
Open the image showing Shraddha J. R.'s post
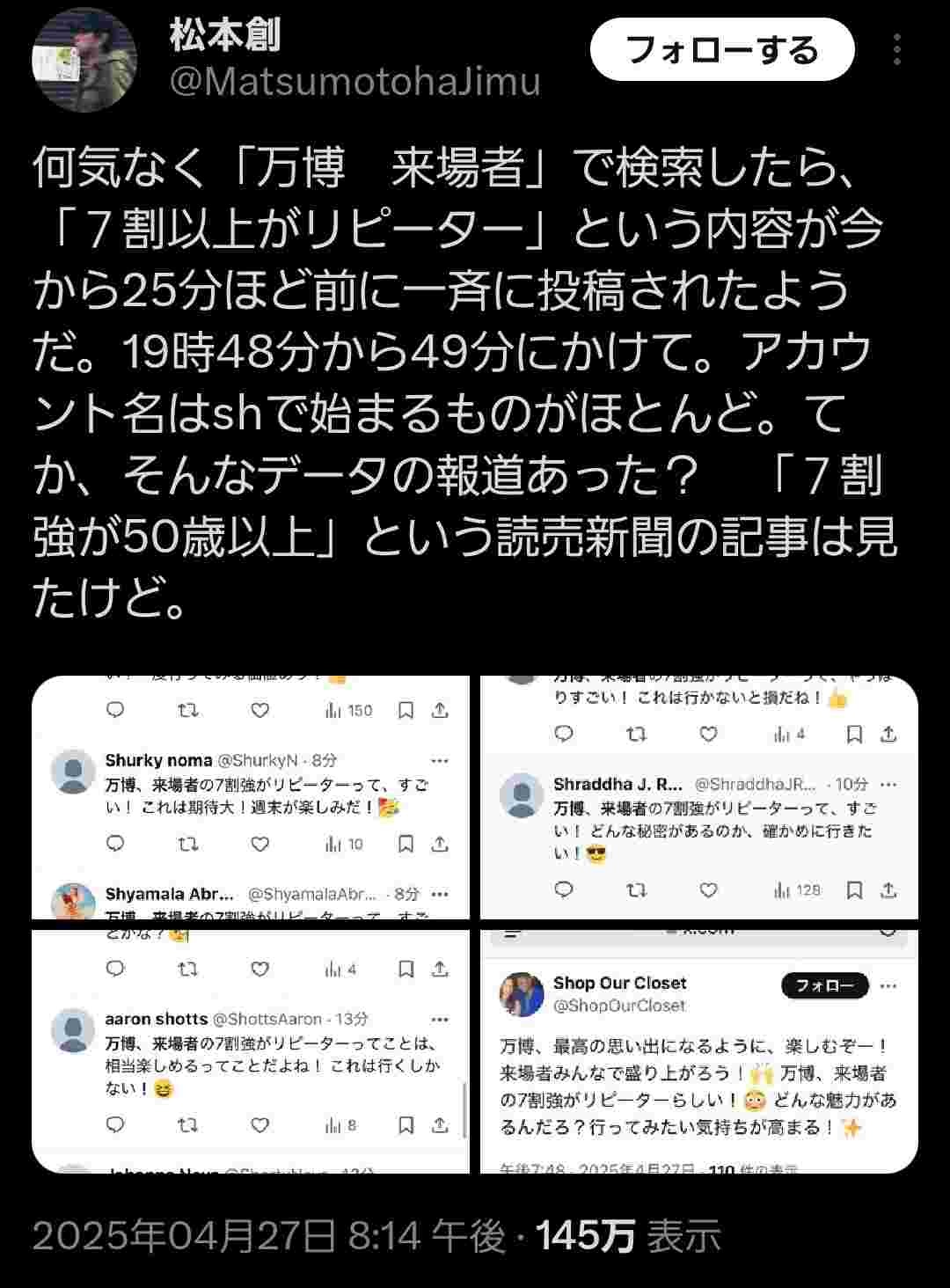click(x=699, y=797)
